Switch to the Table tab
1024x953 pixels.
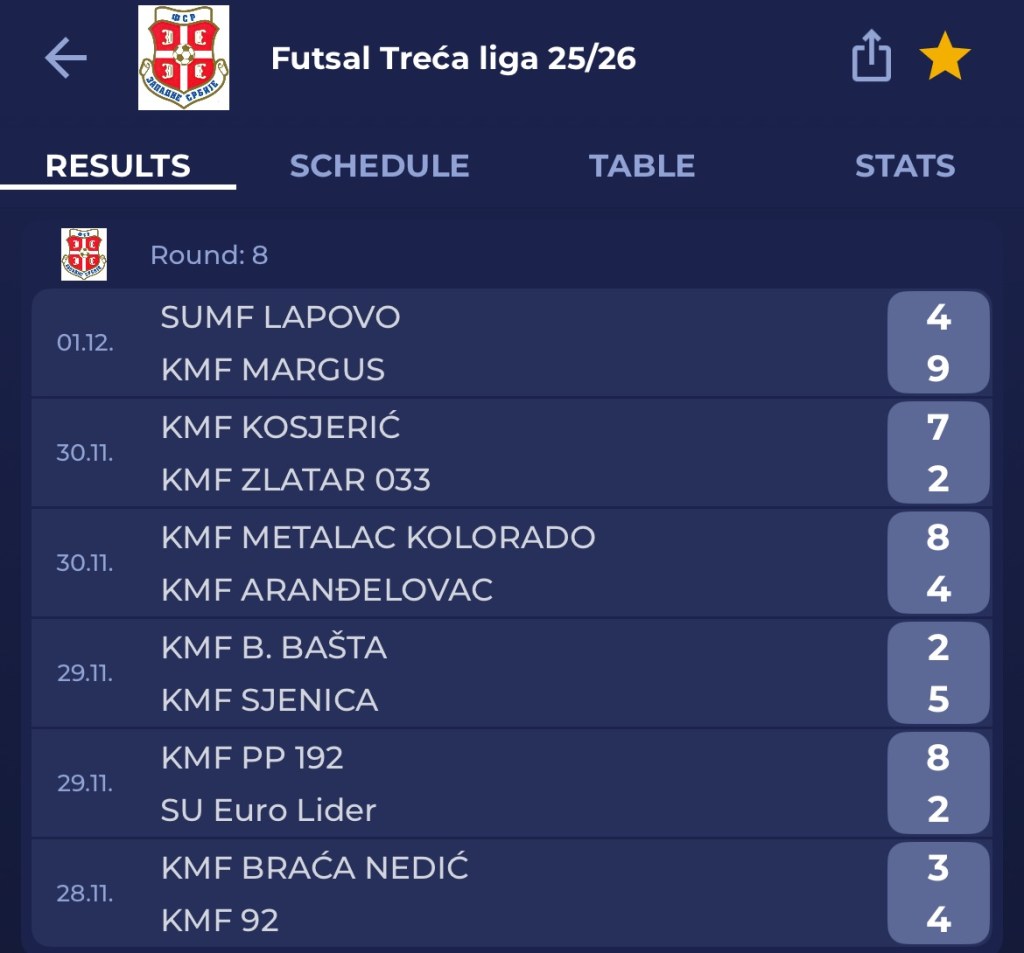click(641, 166)
